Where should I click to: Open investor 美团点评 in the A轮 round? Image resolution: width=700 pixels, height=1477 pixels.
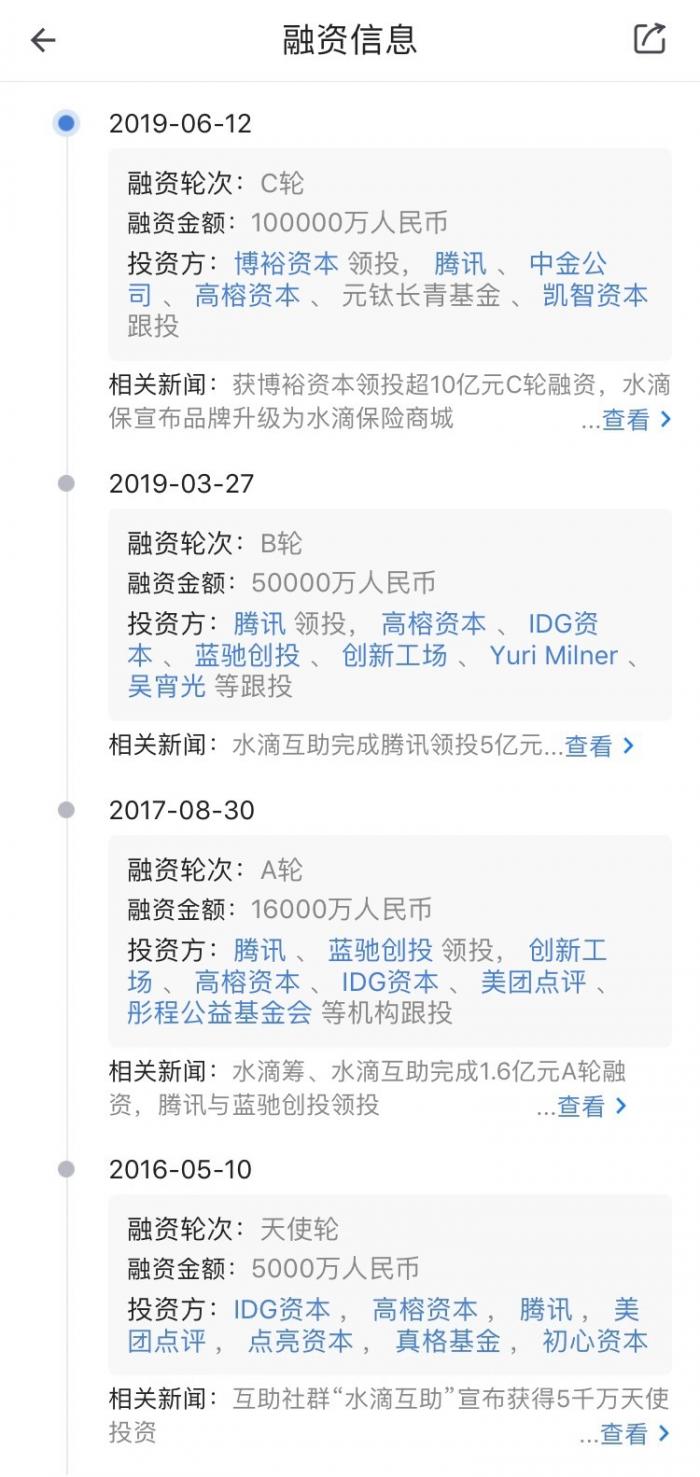(533, 982)
